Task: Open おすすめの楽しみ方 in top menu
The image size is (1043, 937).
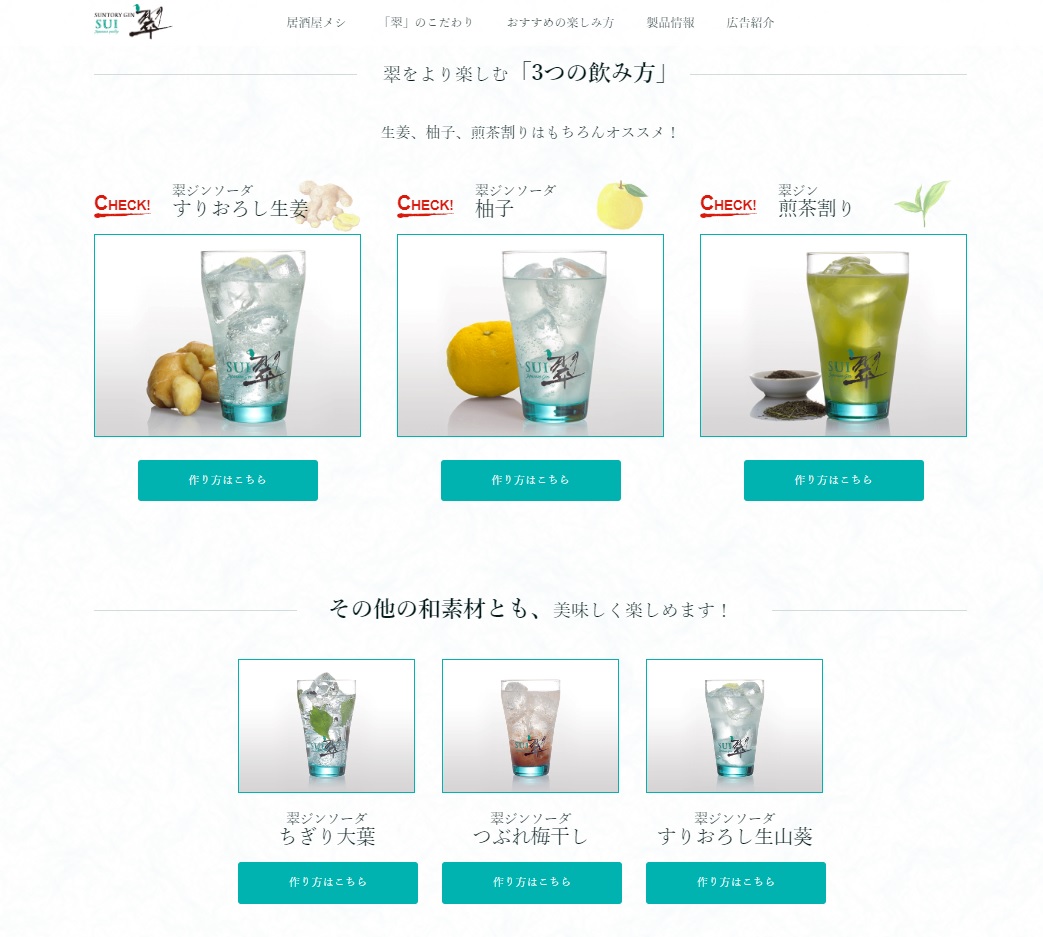Action: point(560,22)
